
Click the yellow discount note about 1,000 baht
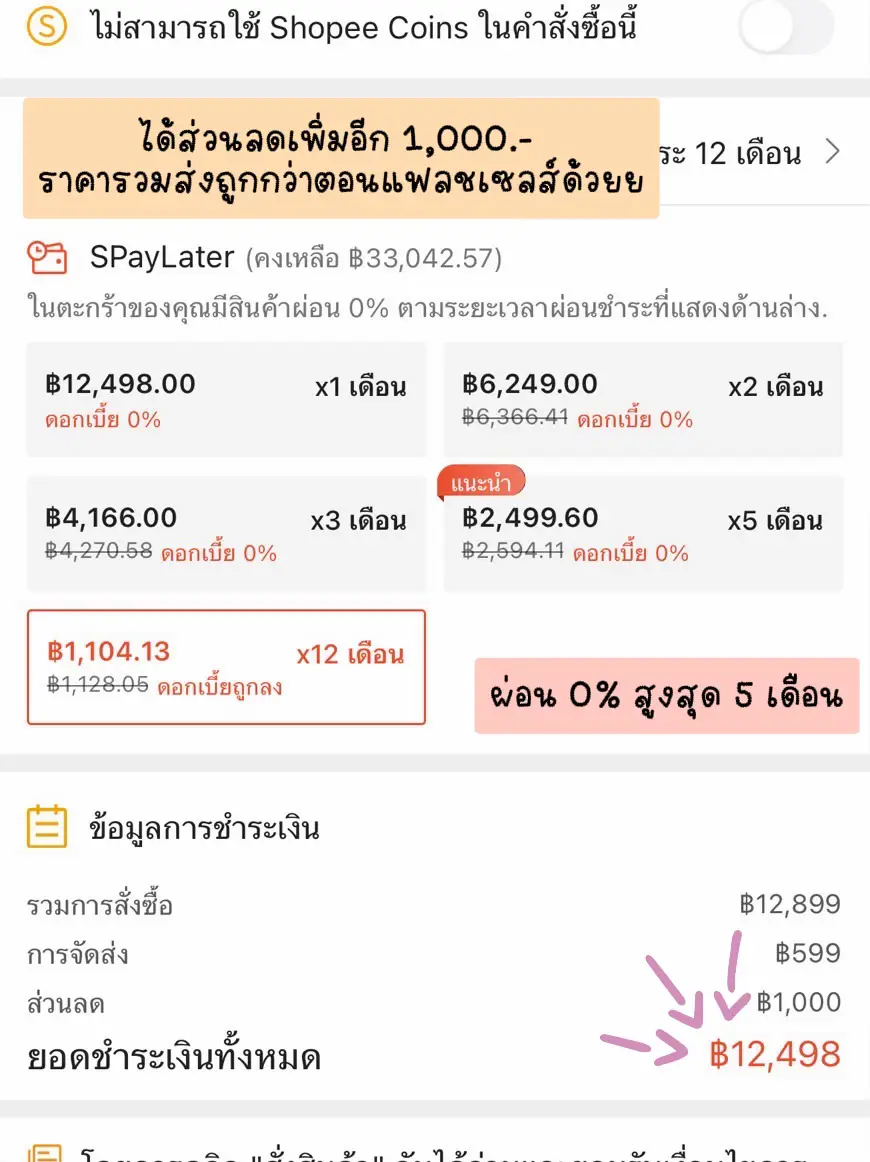(343, 154)
